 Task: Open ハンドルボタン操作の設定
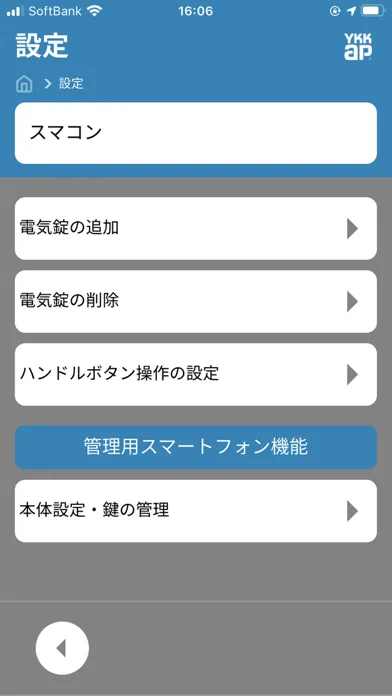(x=196, y=374)
